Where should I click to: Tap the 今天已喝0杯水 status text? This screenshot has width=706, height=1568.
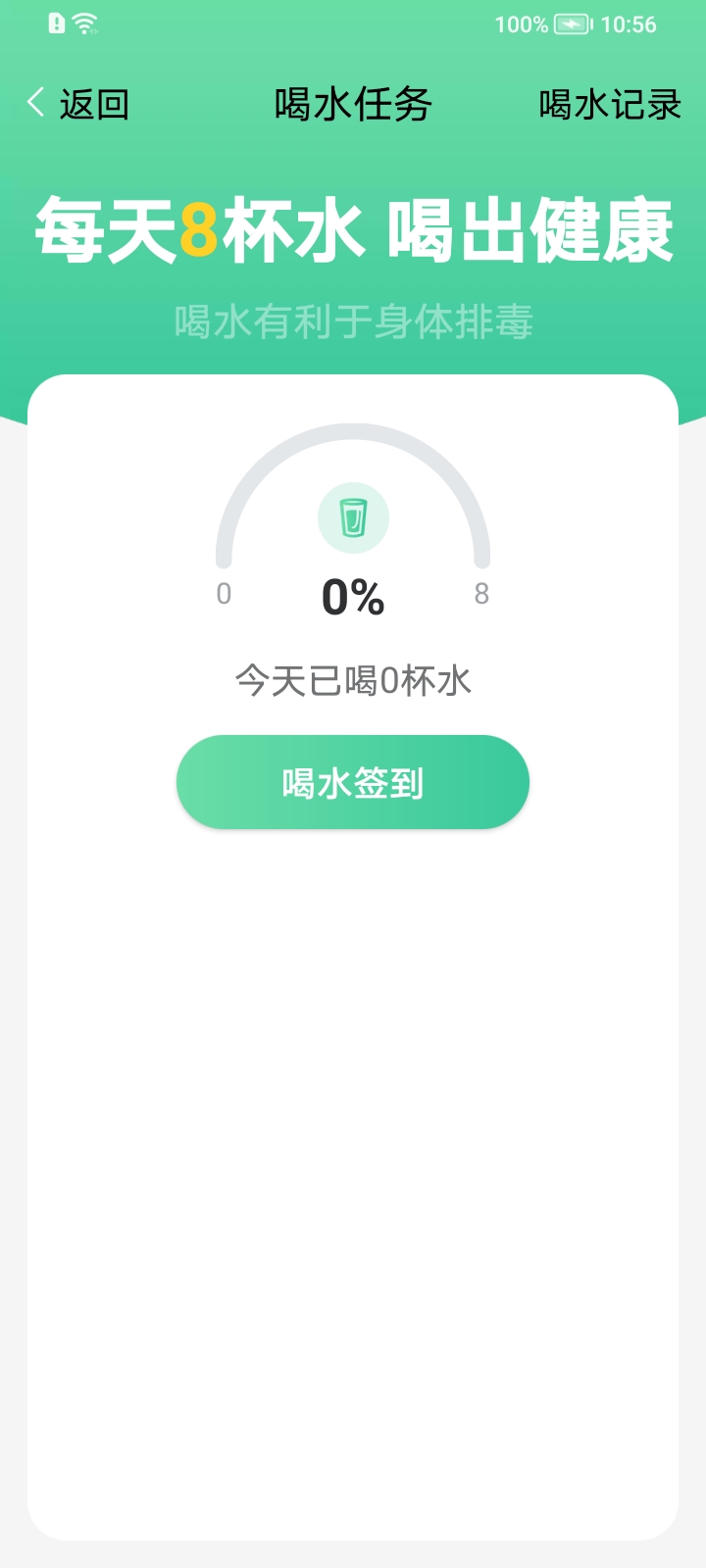coord(352,680)
